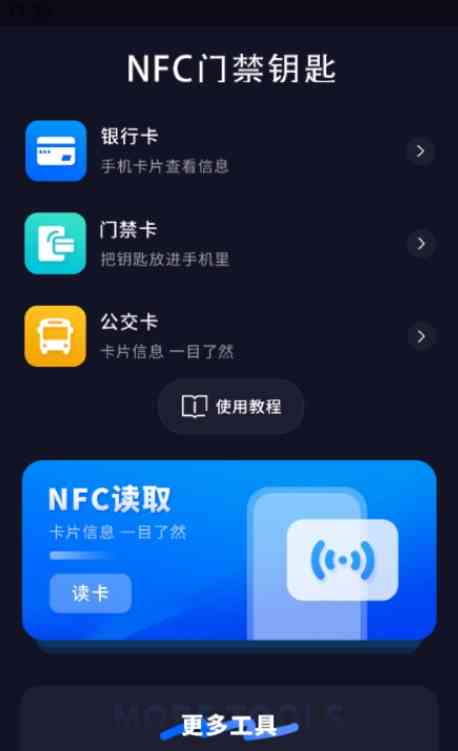This screenshot has height=751, width=458.
Task: Tap the 读卡 read card button
Action: click(x=91, y=593)
